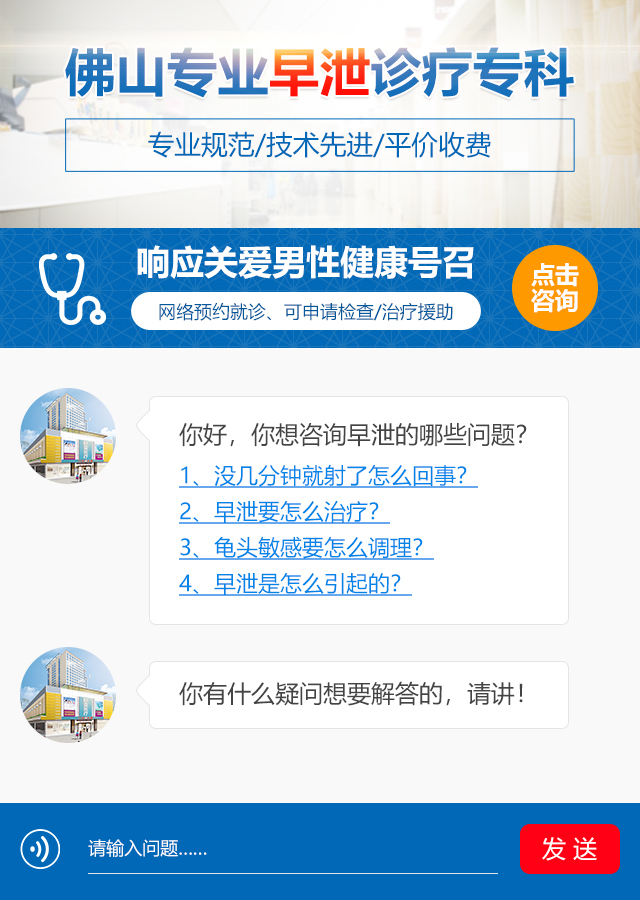
Task: Send the message with 发送 button
Action: coord(569,849)
